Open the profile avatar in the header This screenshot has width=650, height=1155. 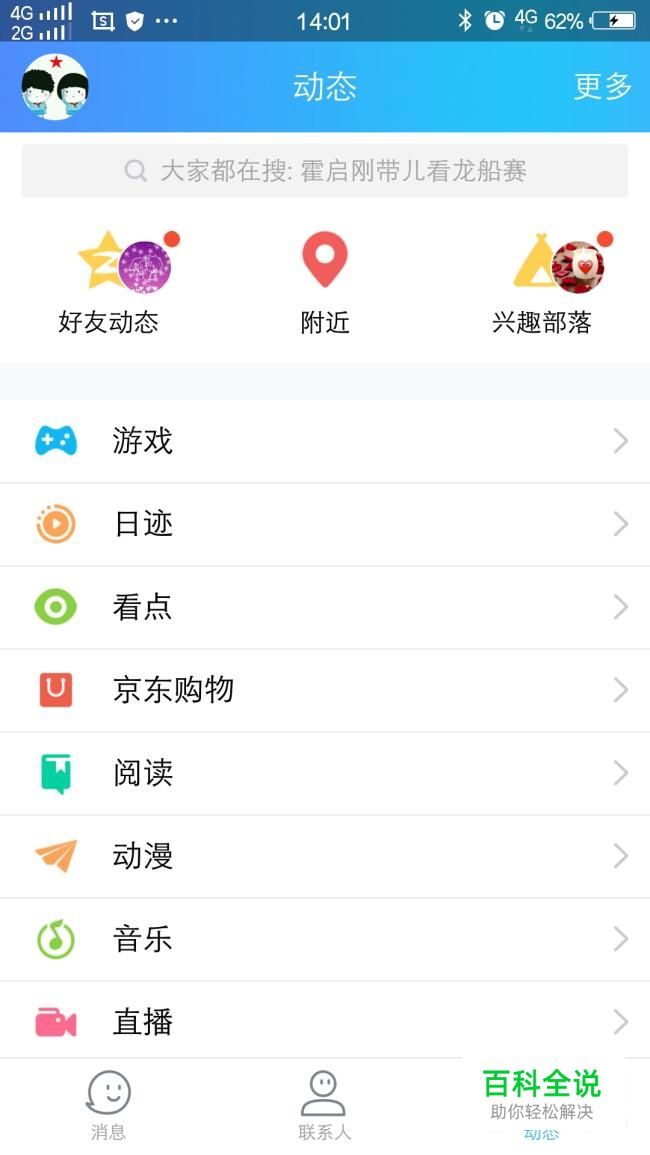[55, 87]
